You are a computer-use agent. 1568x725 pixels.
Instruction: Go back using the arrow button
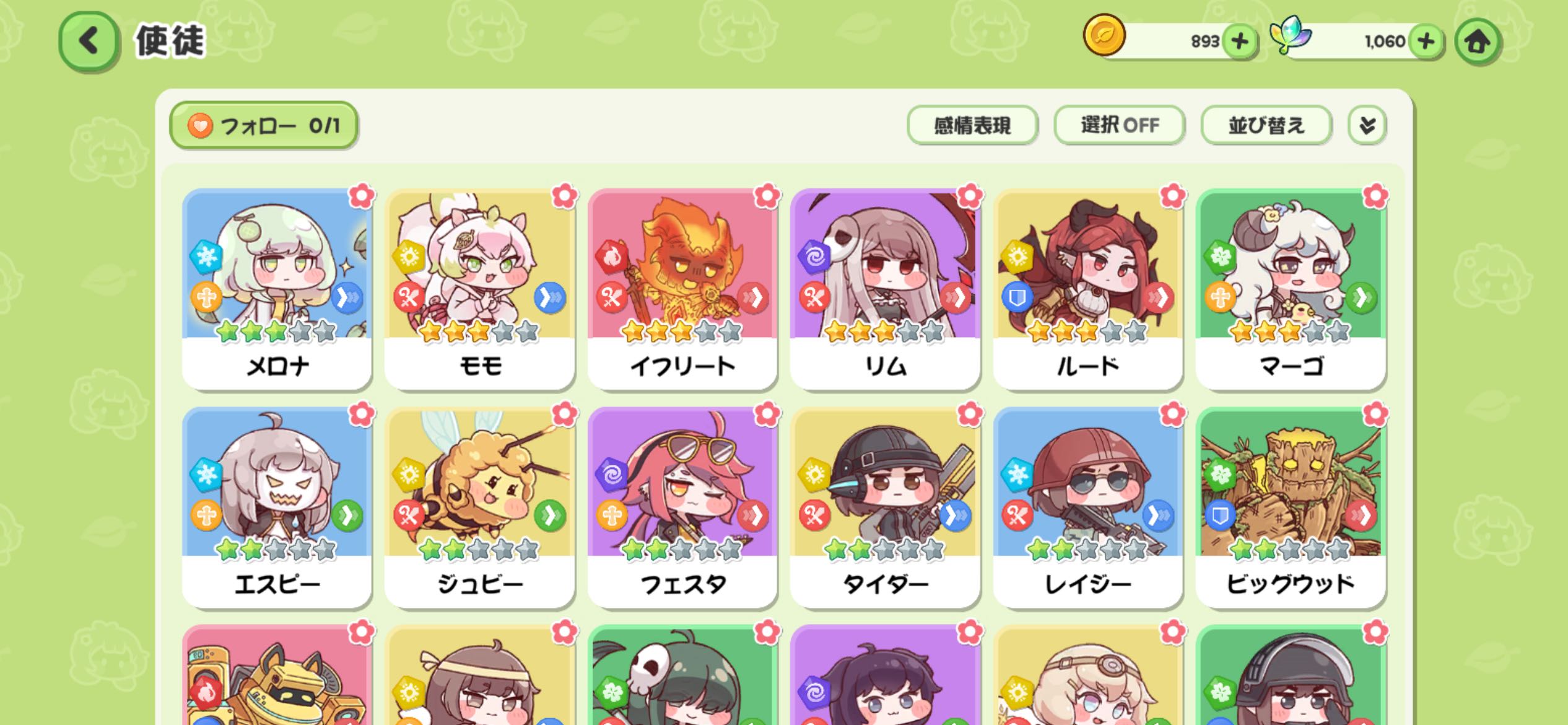pos(89,42)
